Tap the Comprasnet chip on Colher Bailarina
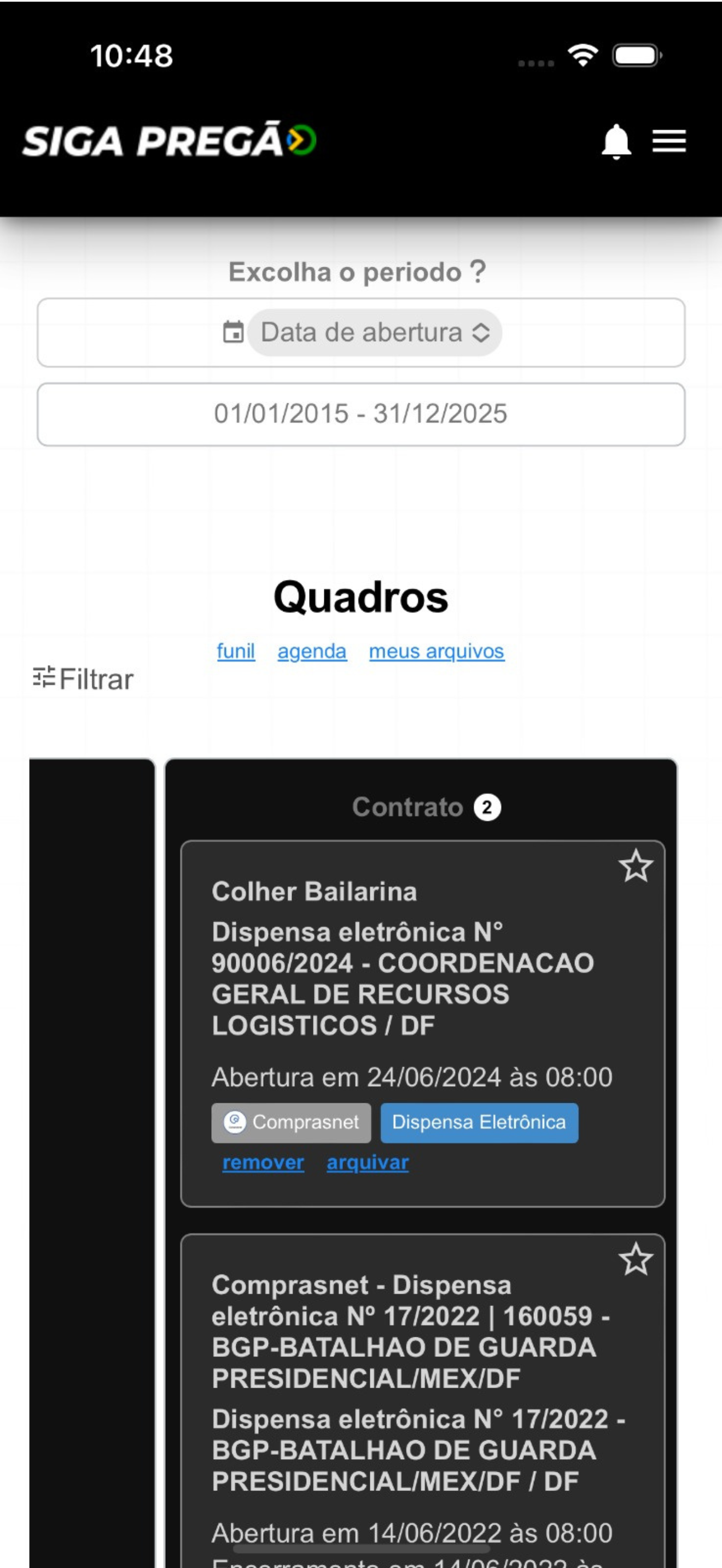The height and width of the screenshot is (1568, 722). 291,1122
